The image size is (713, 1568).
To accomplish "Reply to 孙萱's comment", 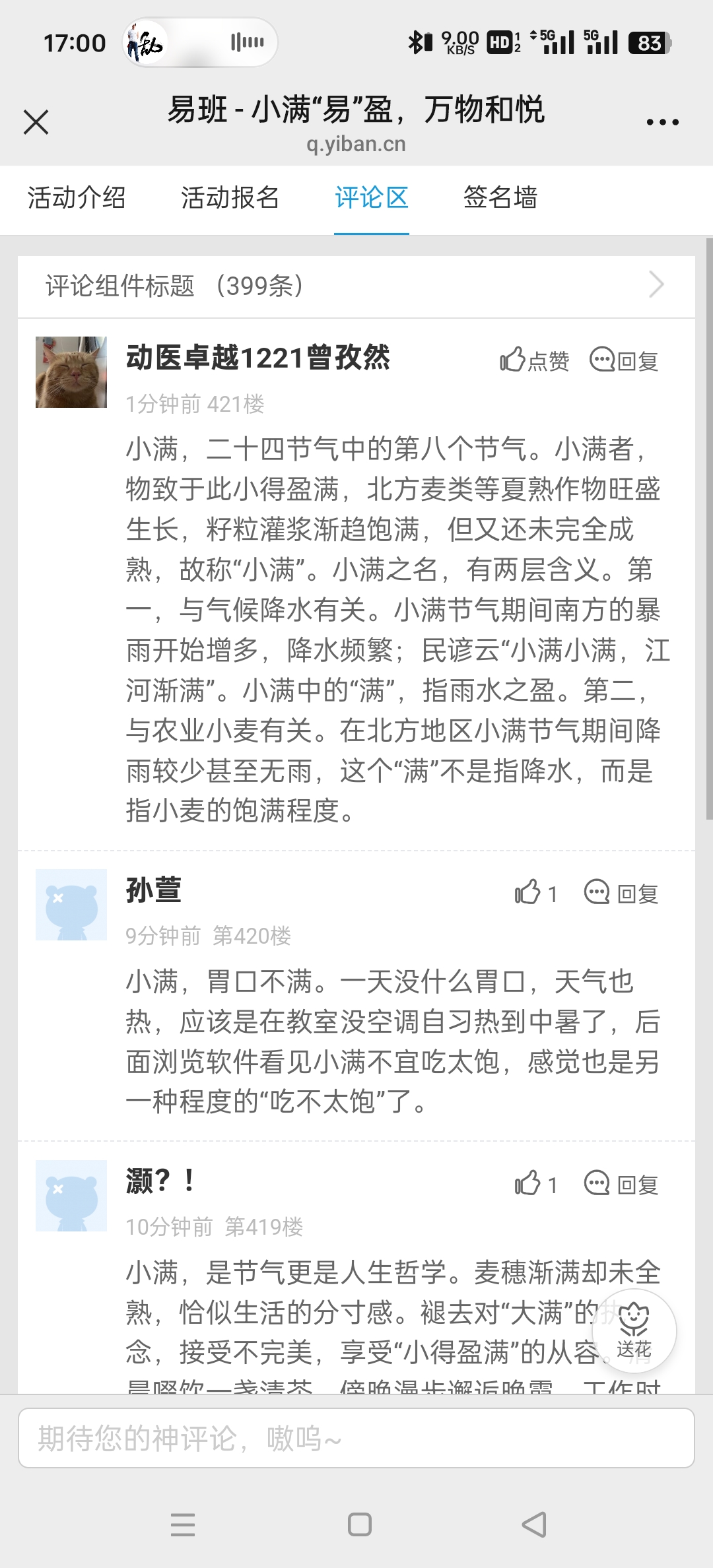I will click(x=621, y=893).
